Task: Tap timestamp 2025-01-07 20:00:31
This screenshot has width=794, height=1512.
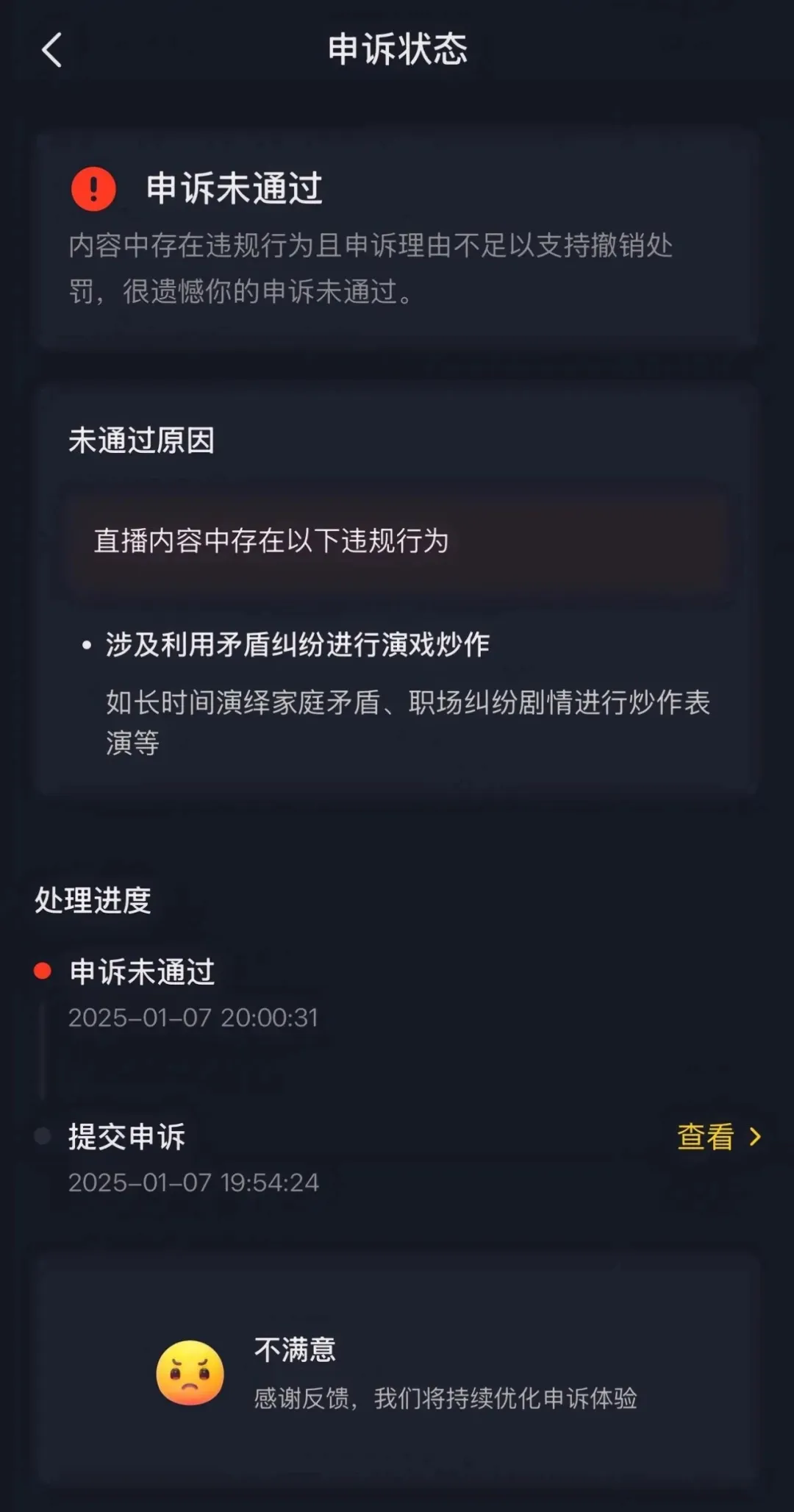Action: click(x=193, y=1019)
